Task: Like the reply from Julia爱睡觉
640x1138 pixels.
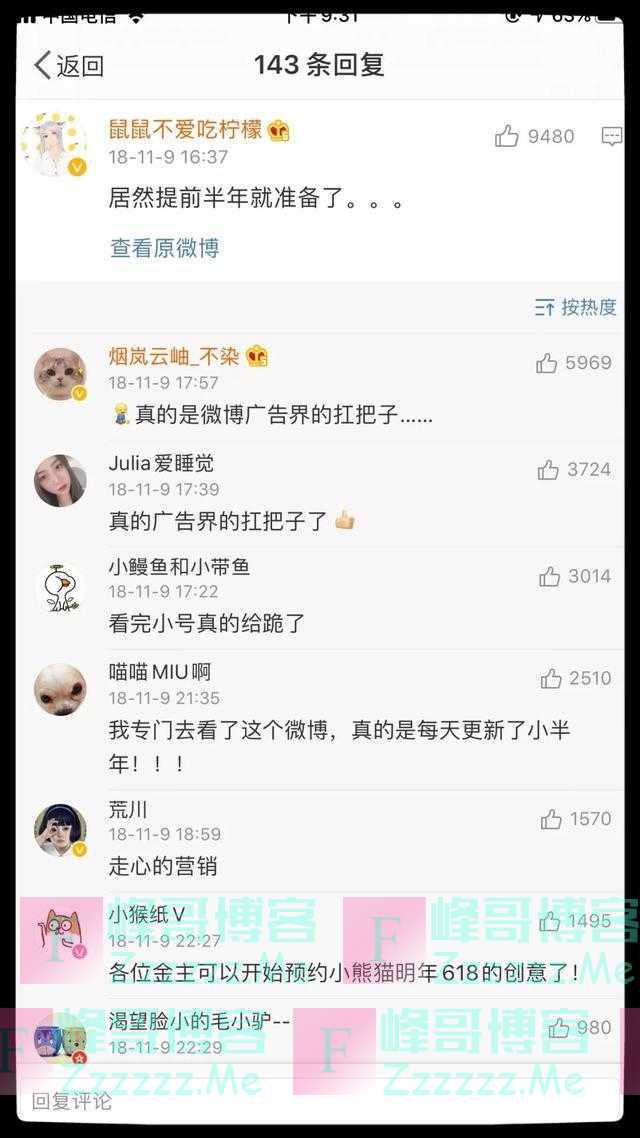Action: click(548, 470)
